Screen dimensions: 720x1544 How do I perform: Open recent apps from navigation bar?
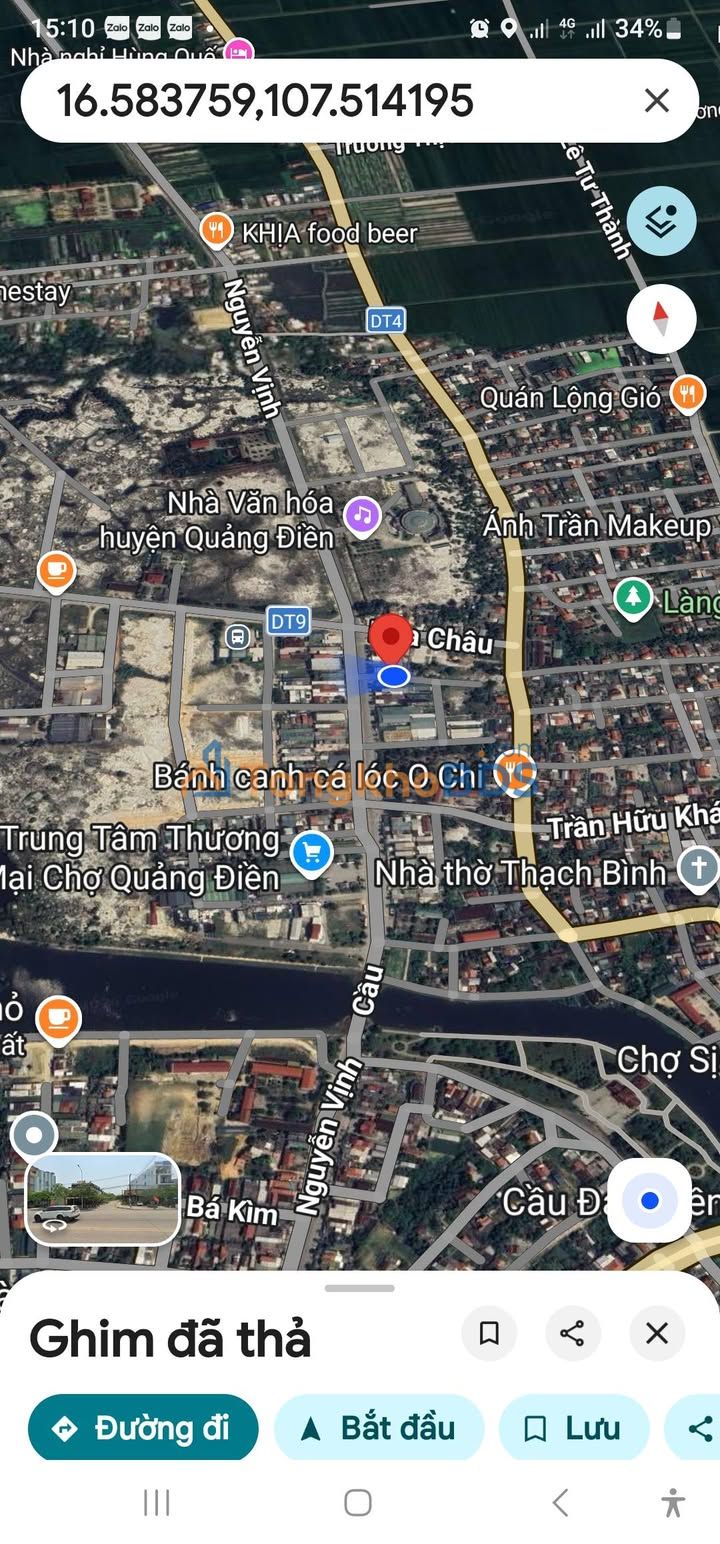157,1502
